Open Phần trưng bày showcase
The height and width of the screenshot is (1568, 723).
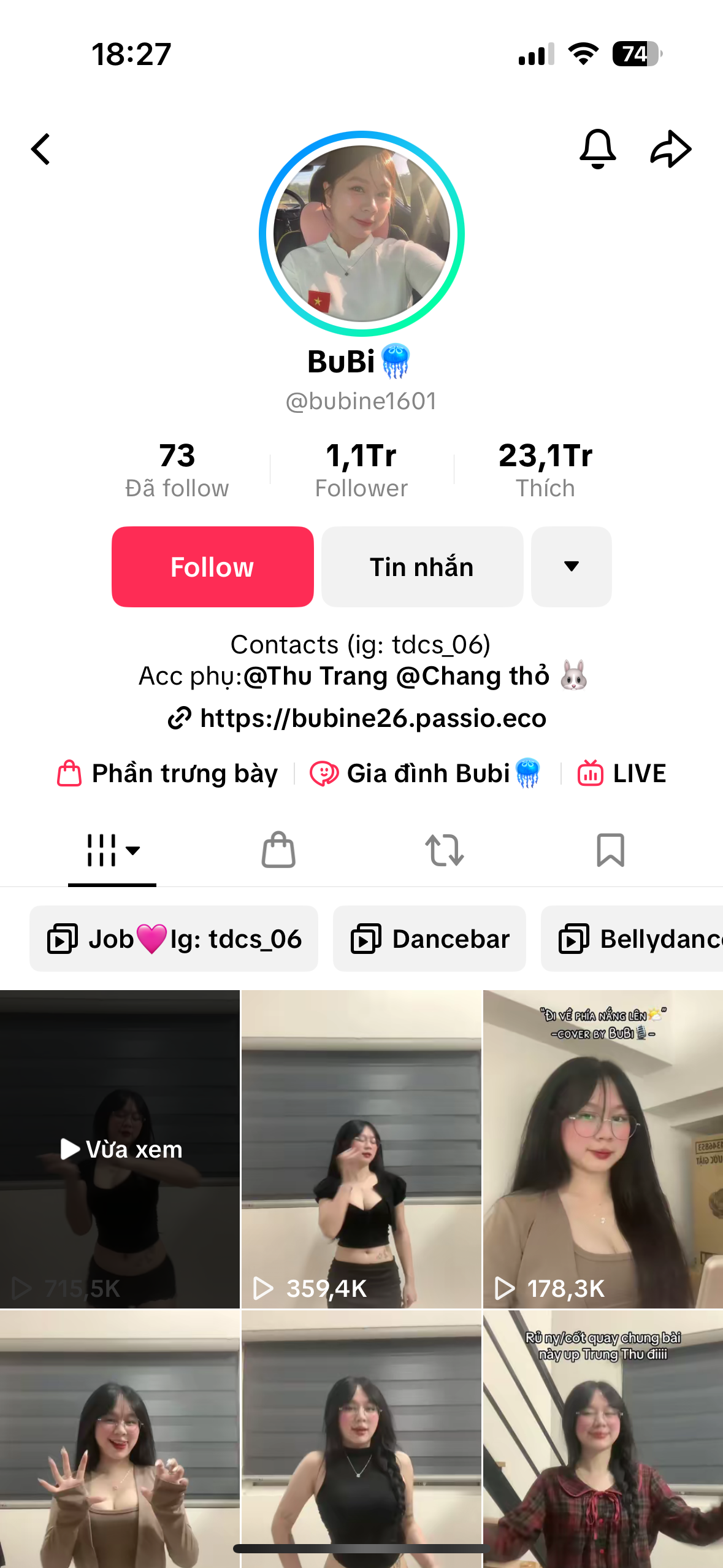(x=167, y=774)
